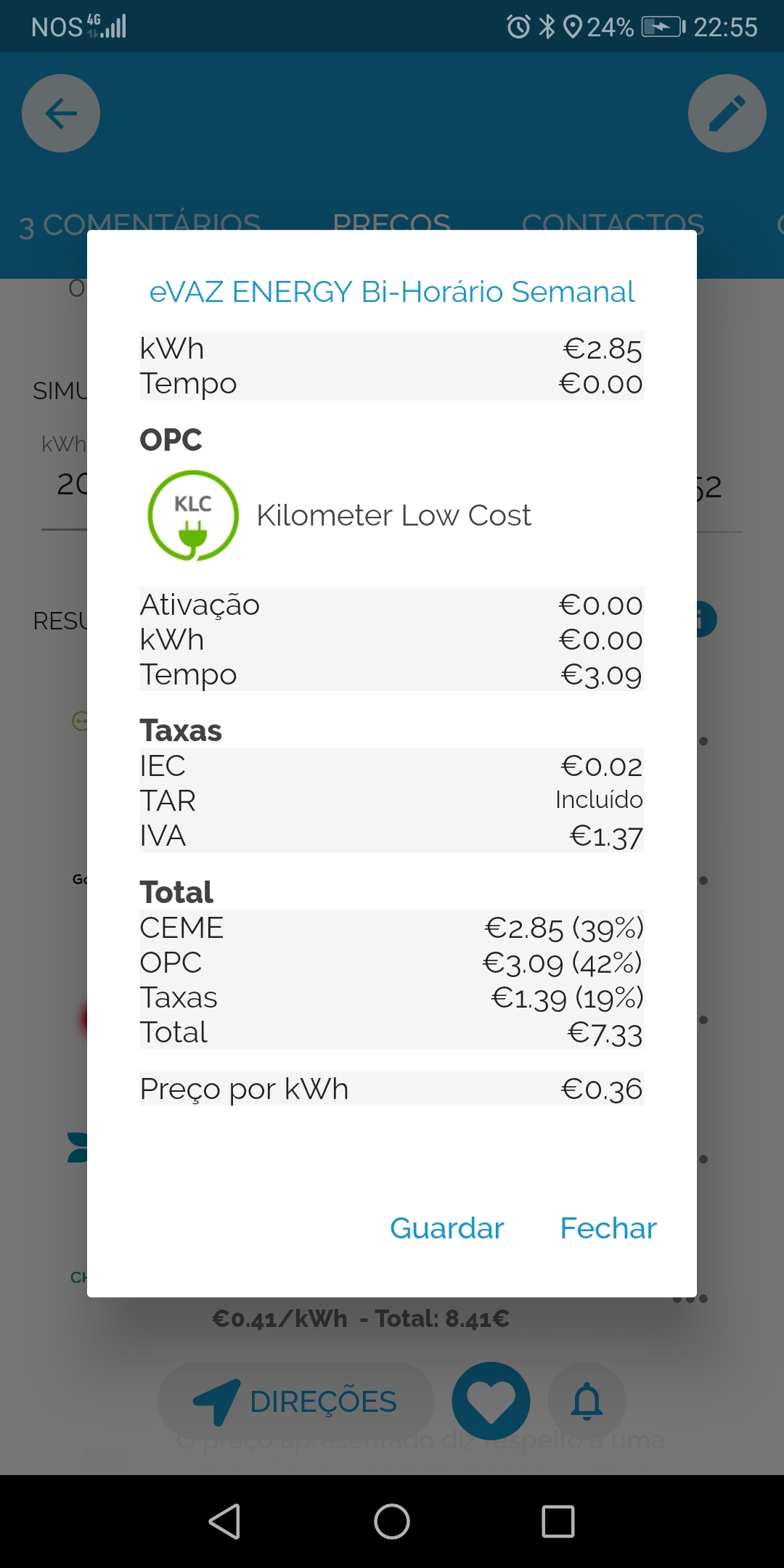This screenshot has height=1568, width=784.
Task: Close the dialog with Fechar
Action: [608, 1228]
